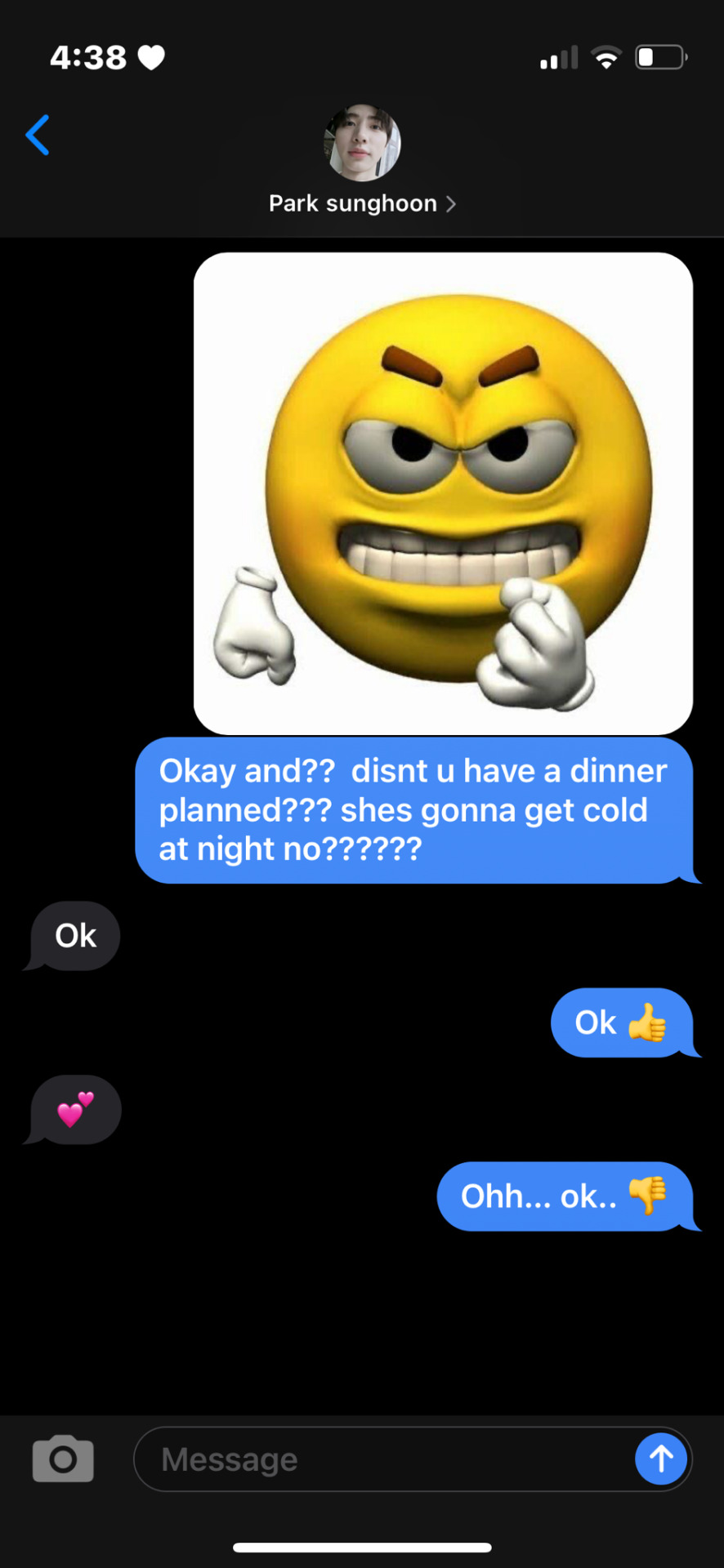Open the camera to attach a photo
The width and height of the screenshot is (724, 1568).
pos(63,1459)
